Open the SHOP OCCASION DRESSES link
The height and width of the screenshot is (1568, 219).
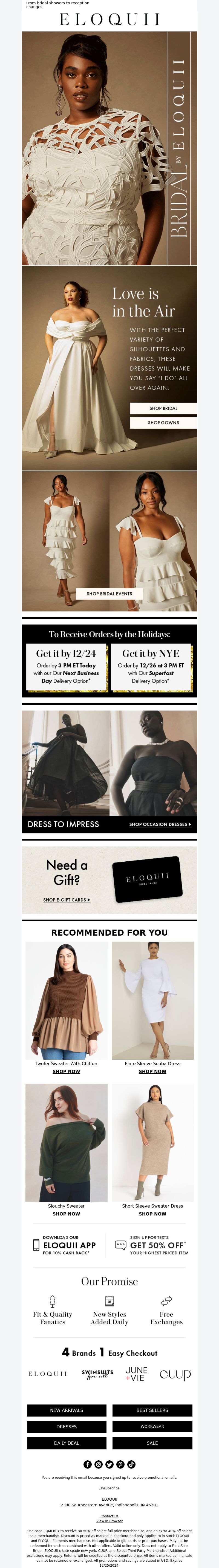click(160, 824)
